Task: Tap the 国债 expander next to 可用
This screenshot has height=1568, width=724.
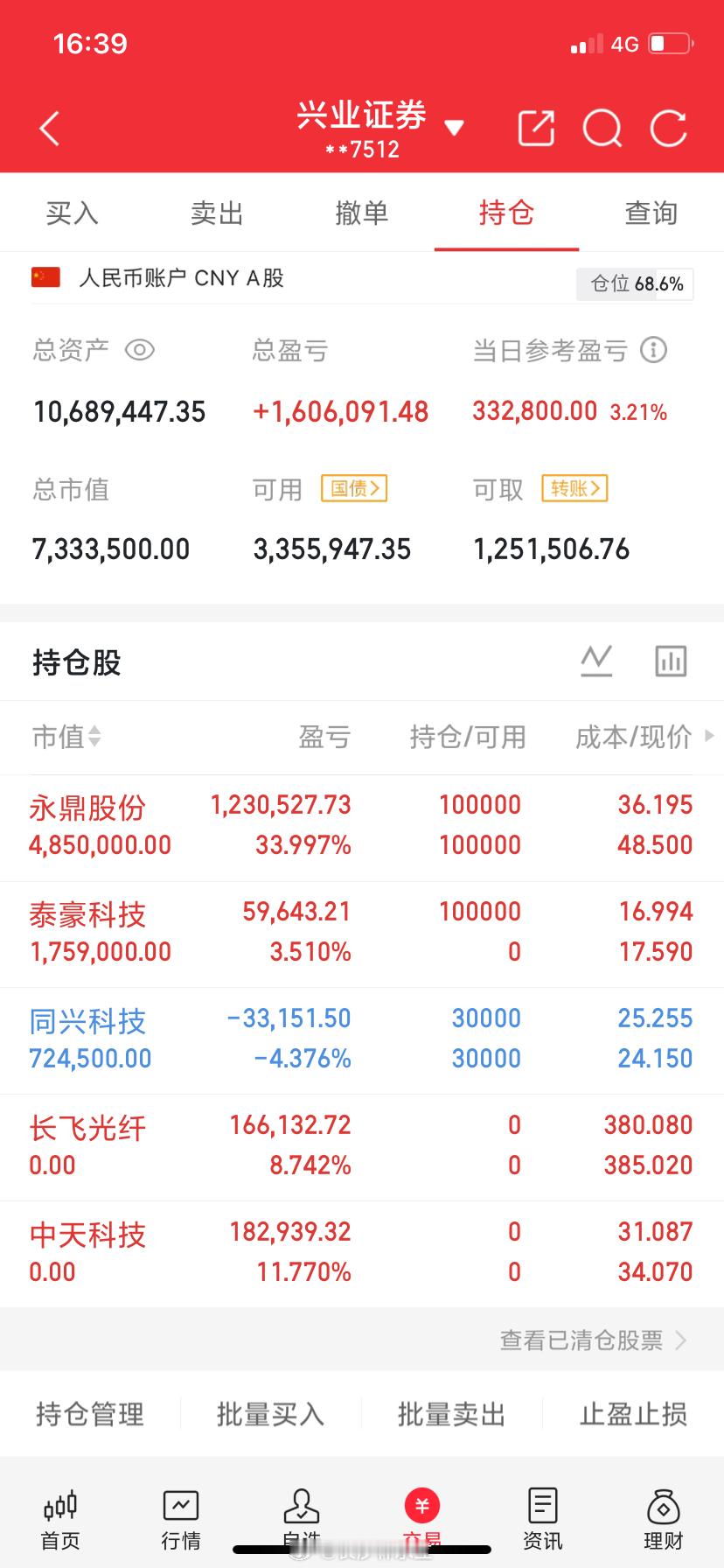Action: coord(353,488)
